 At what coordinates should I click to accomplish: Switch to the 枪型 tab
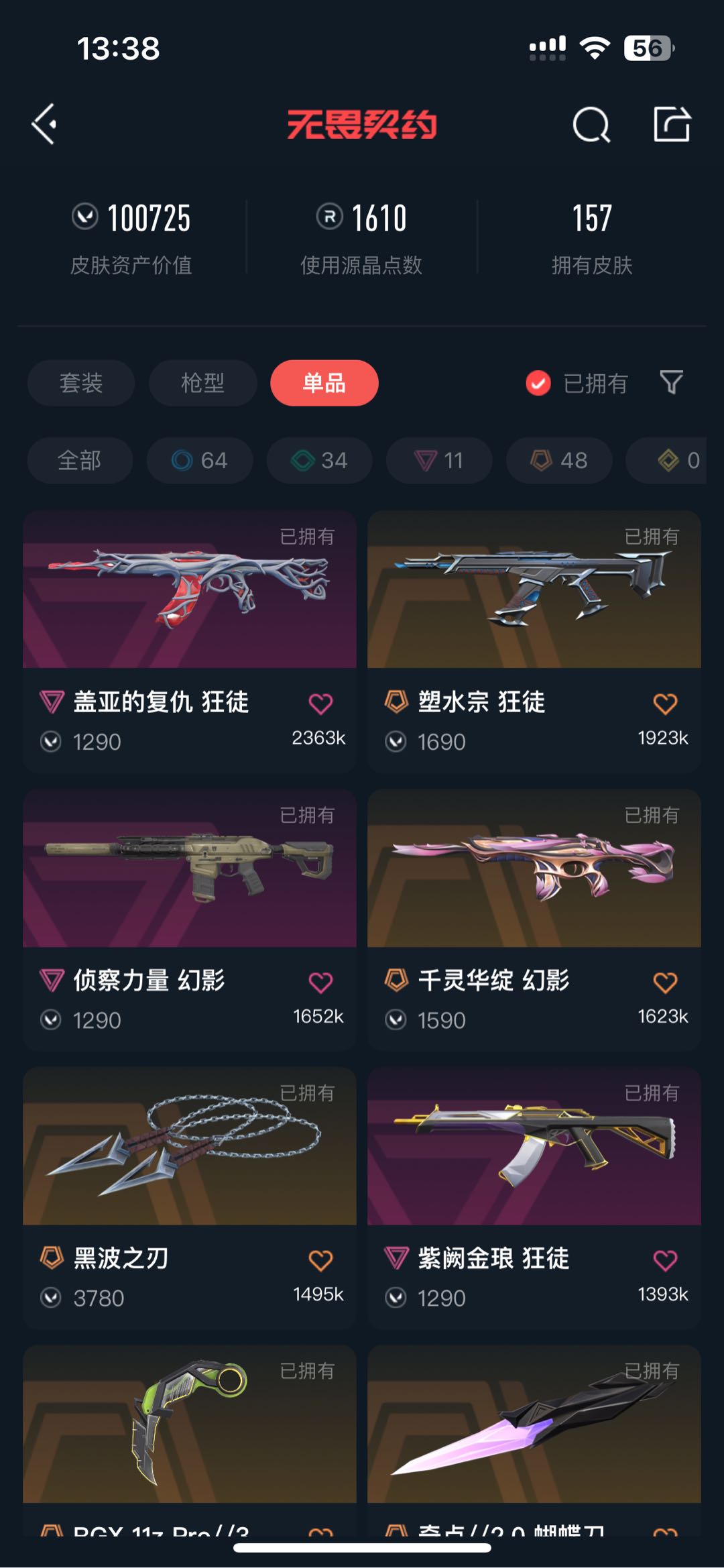(202, 383)
